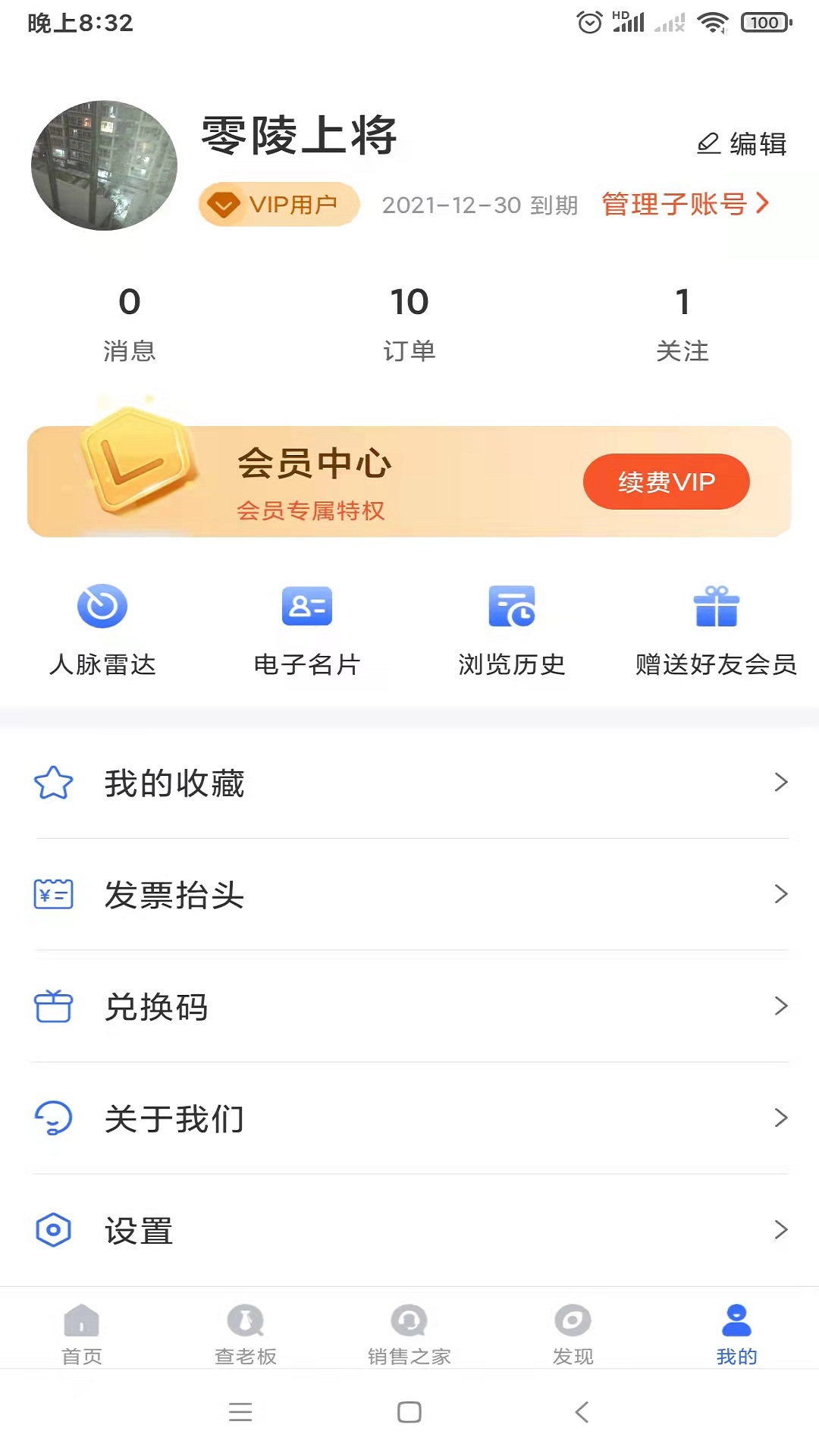
Task: Tap the 编辑 edit profile button
Action: point(742,143)
